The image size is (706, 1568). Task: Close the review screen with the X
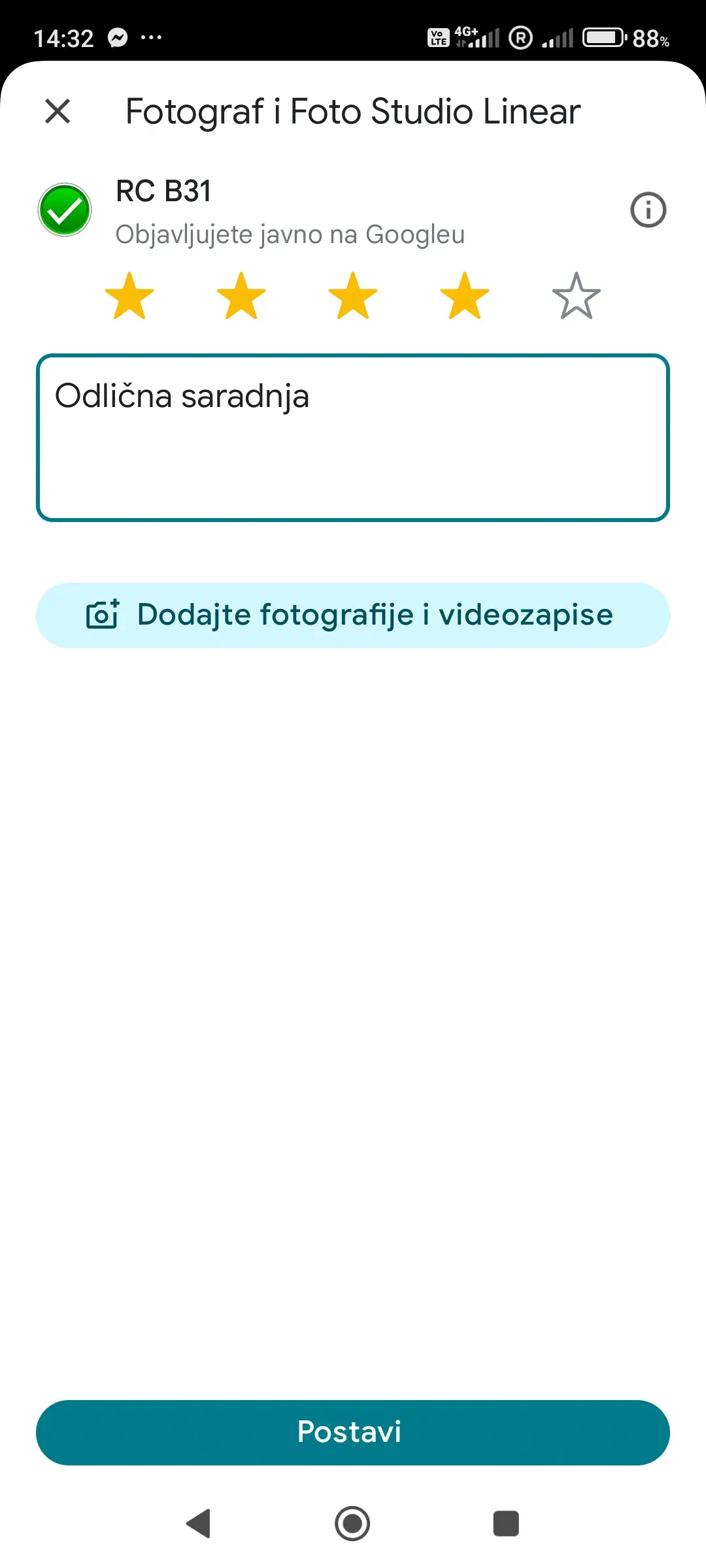pos(58,111)
